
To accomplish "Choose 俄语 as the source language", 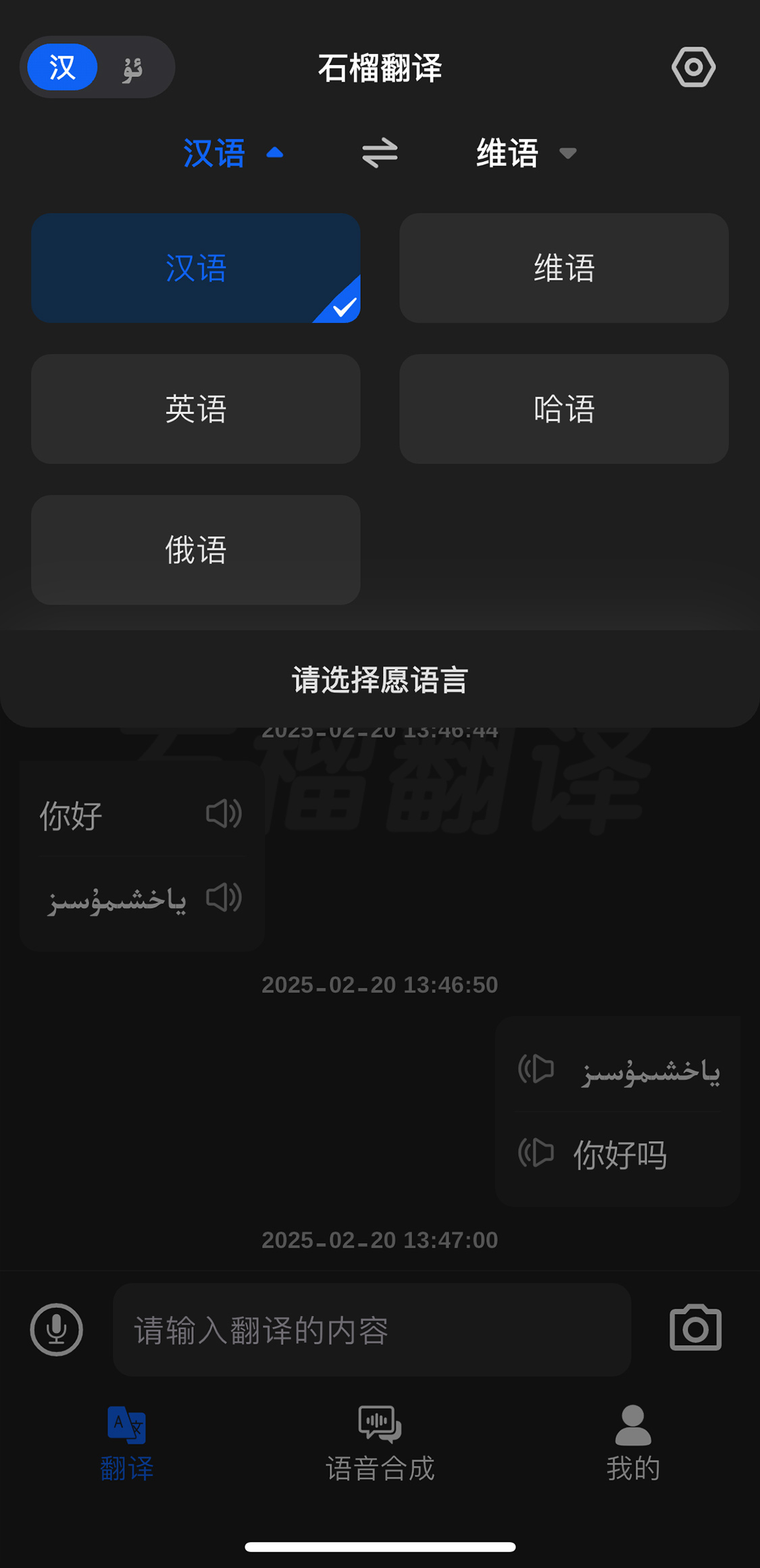I will pyautogui.click(x=196, y=550).
